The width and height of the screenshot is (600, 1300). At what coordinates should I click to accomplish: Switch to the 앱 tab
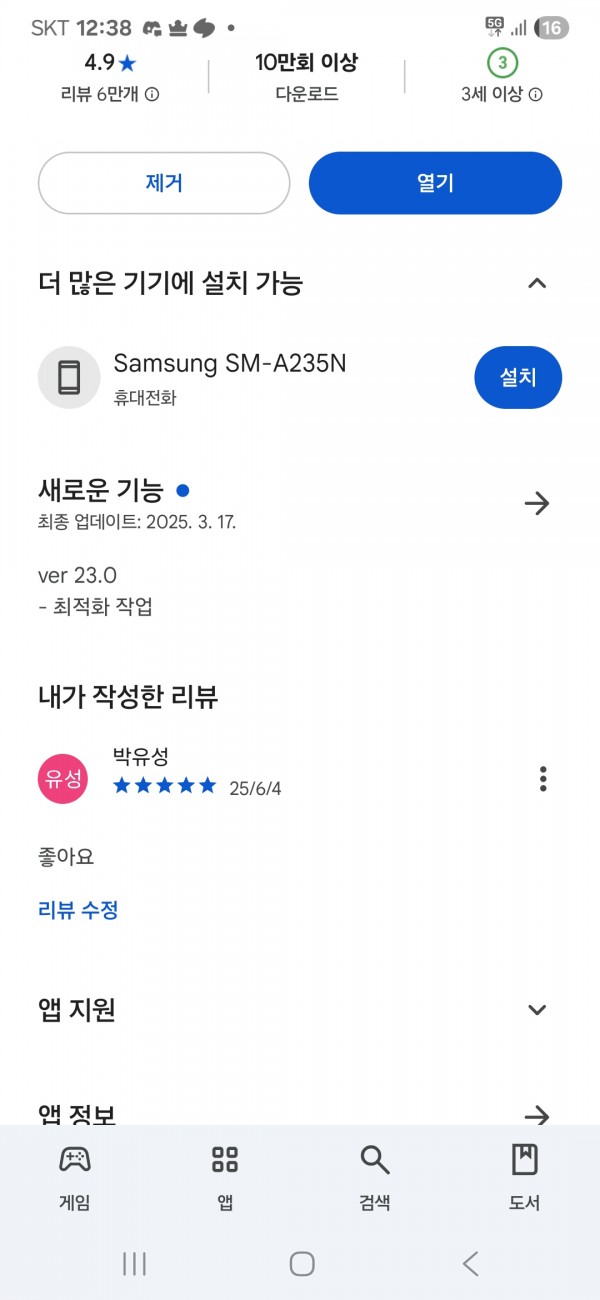[x=225, y=1177]
